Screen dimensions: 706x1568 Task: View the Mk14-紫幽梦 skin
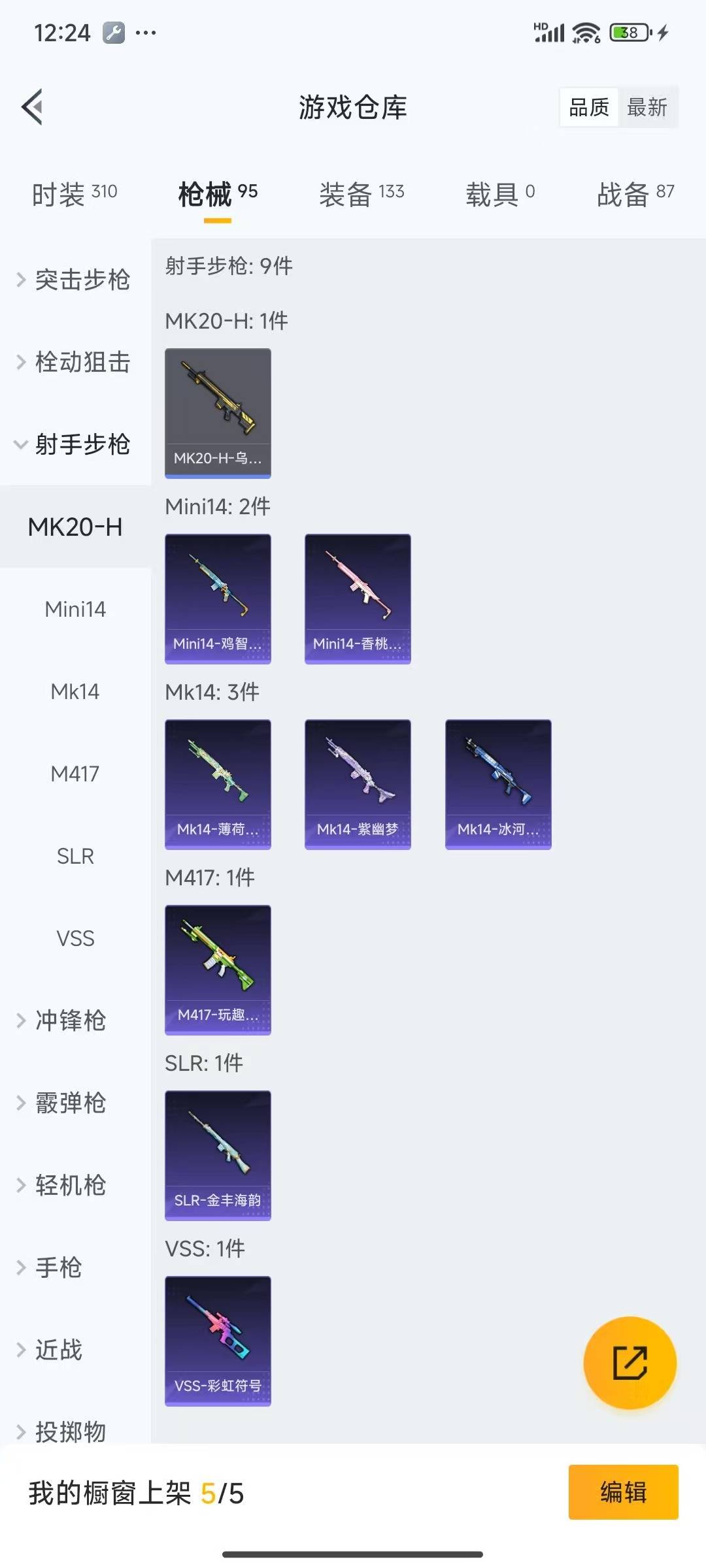358,784
